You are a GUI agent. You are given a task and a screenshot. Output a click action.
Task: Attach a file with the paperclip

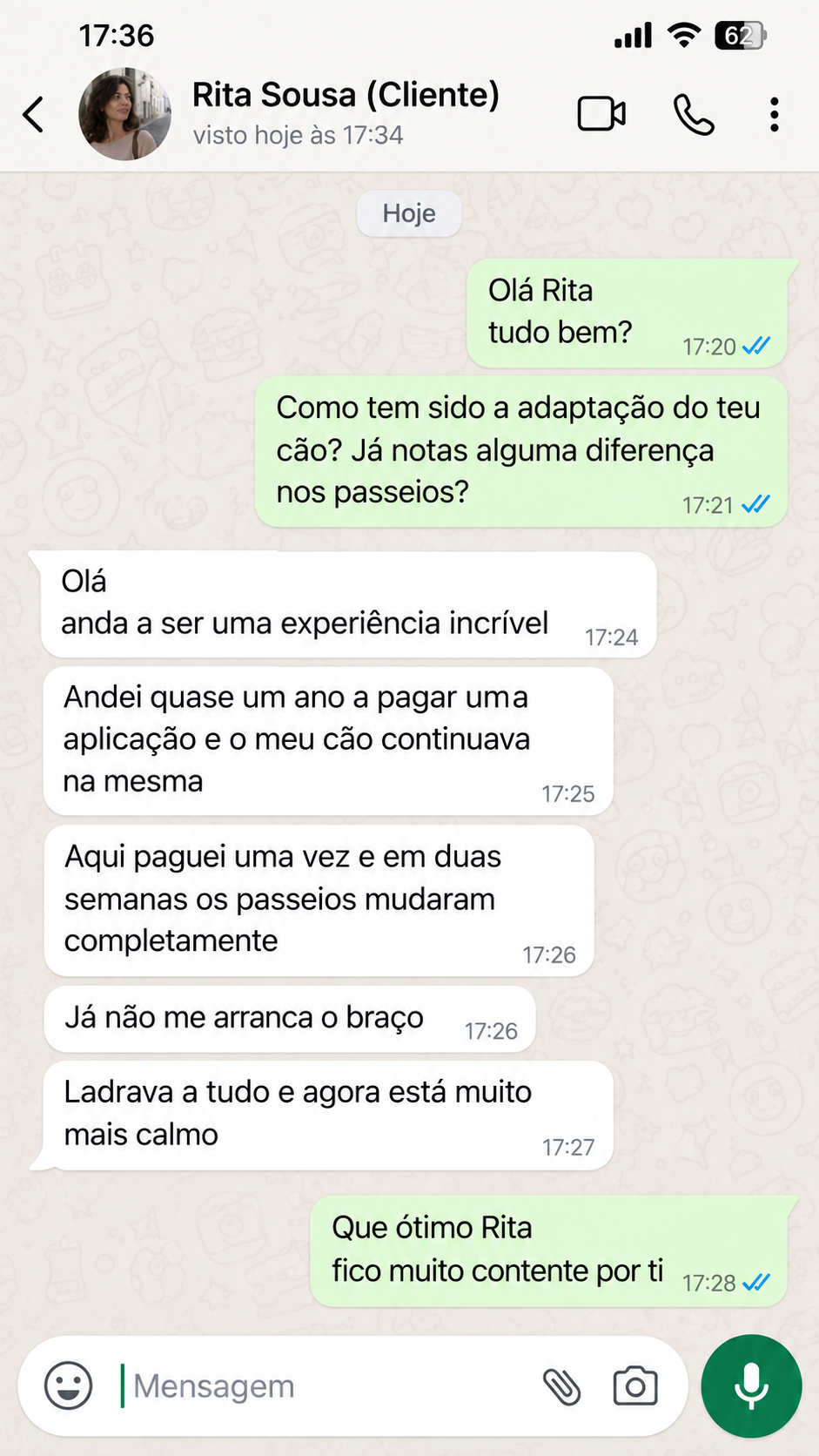(561, 1386)
